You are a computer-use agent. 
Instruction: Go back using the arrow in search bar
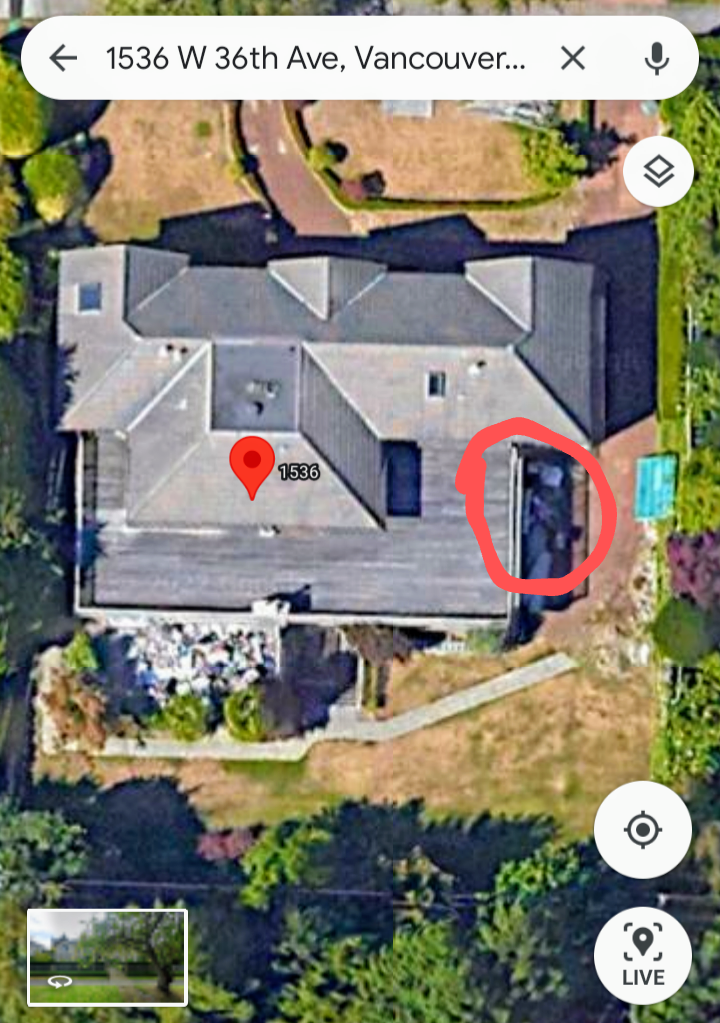click(63, 58)
